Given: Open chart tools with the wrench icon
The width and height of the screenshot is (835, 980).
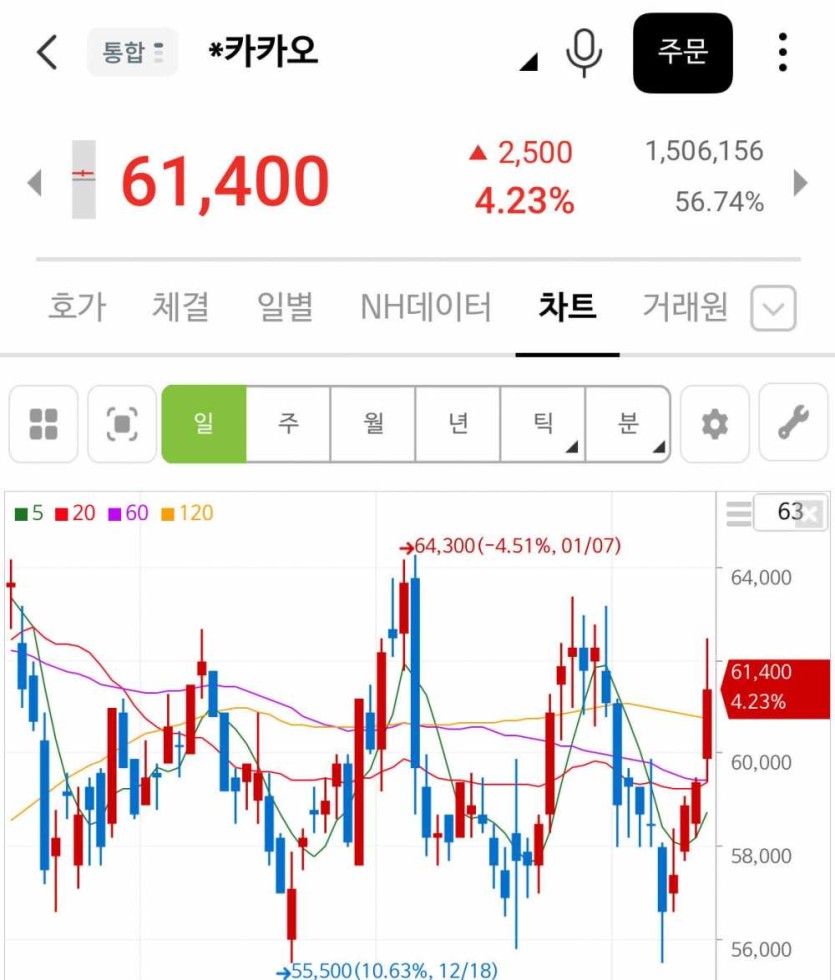Looking at the screenshot, I should (x=794, y=424).
